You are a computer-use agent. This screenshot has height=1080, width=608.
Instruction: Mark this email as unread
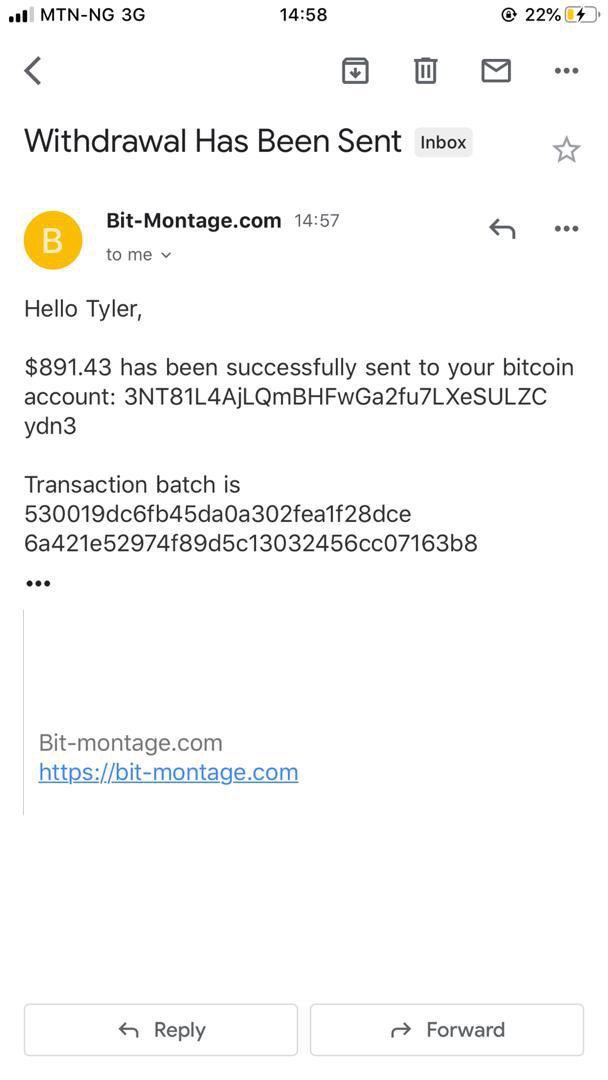coord(496,71)
